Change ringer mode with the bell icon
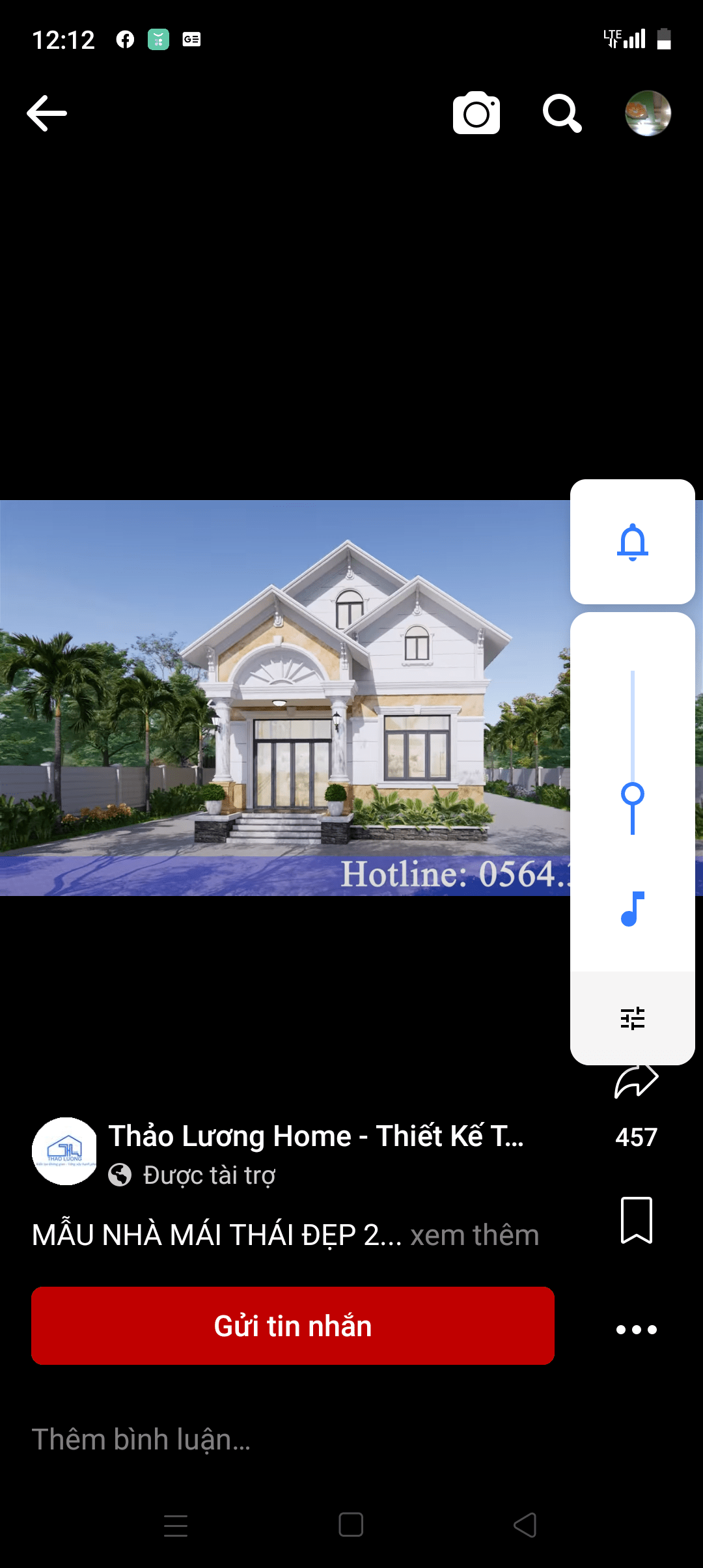Viewport: 703px width, 1568px height. pos(633,542)
